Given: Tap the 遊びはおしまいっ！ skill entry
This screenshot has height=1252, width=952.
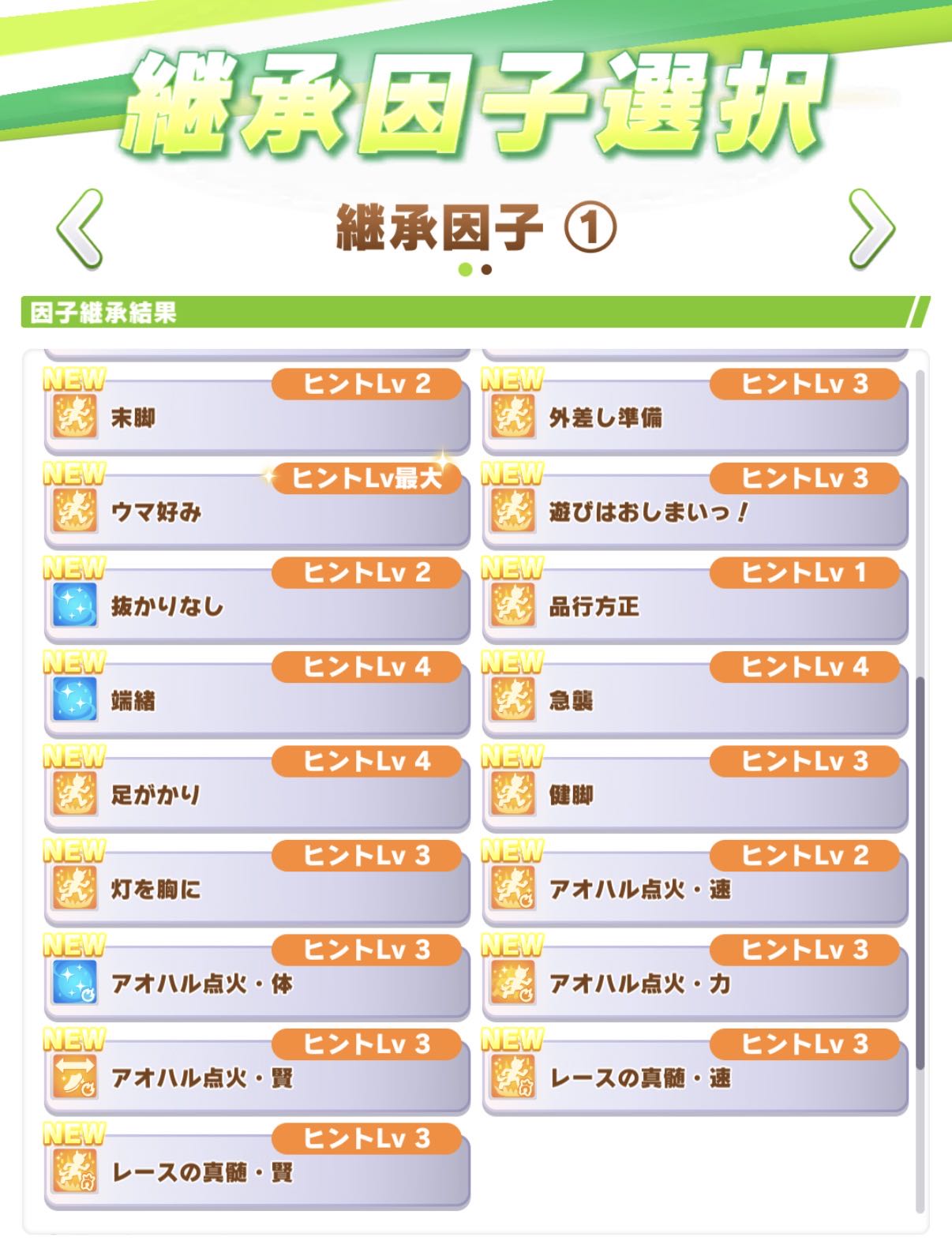Looking at the screenshot, I should (x=695, y=511).
